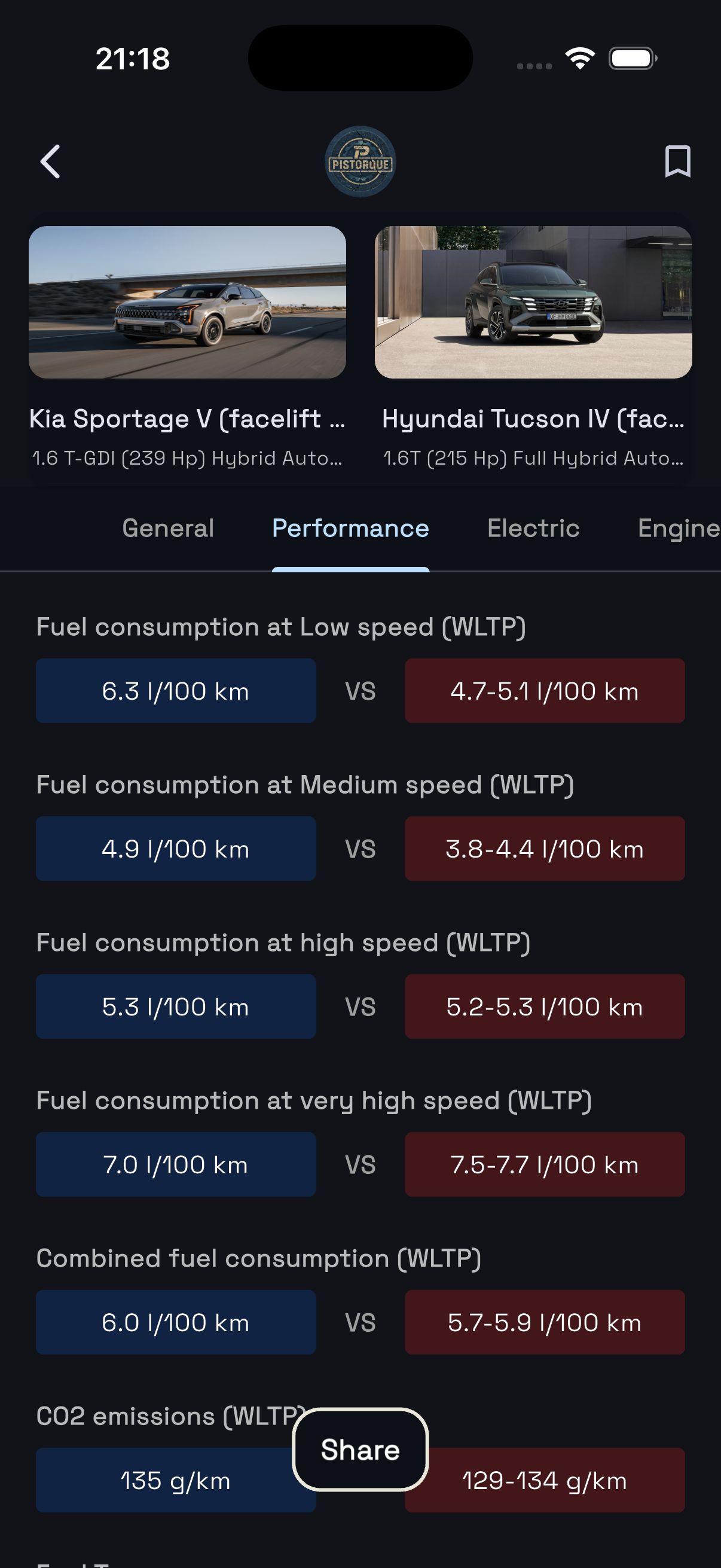Viewport: 721px width, 1568px height.
Task: Select the Hyundai Tucson IV title
Action: [x=534, y=419]
